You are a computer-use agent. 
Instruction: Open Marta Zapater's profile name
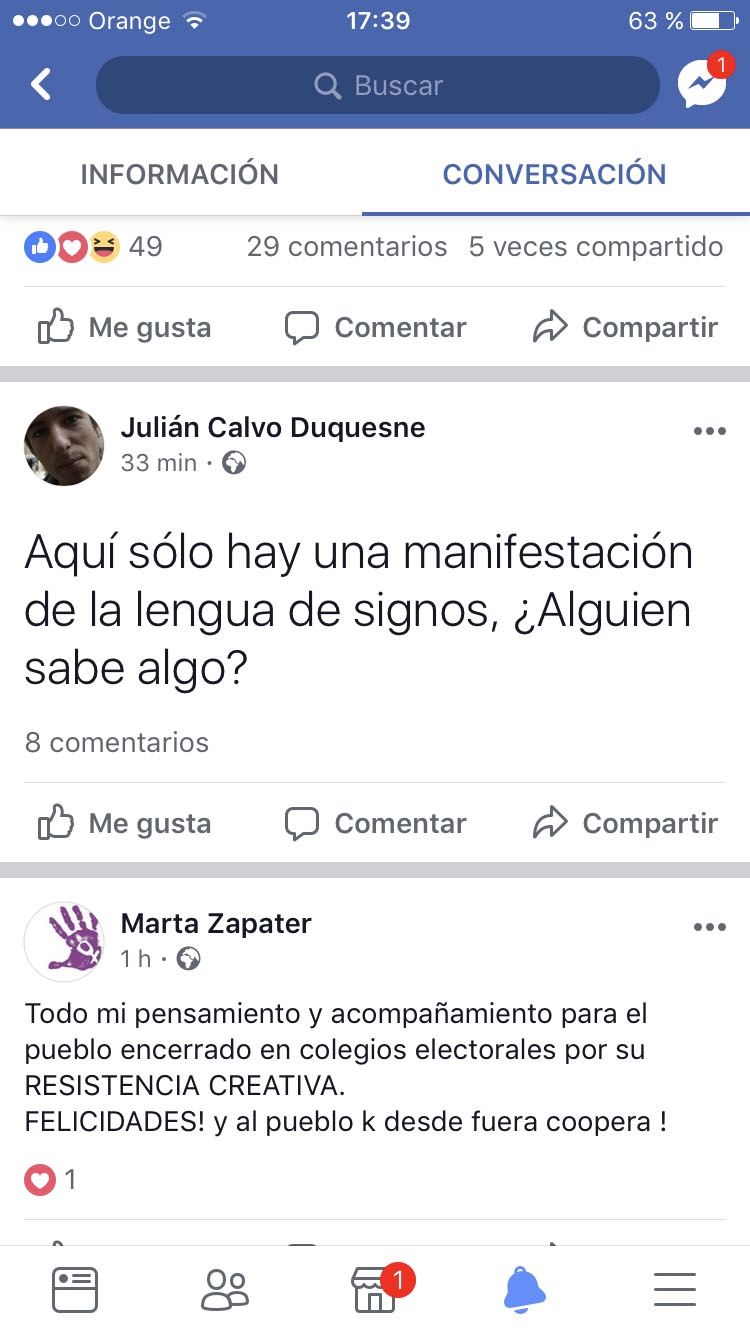[x=216, y=923]
